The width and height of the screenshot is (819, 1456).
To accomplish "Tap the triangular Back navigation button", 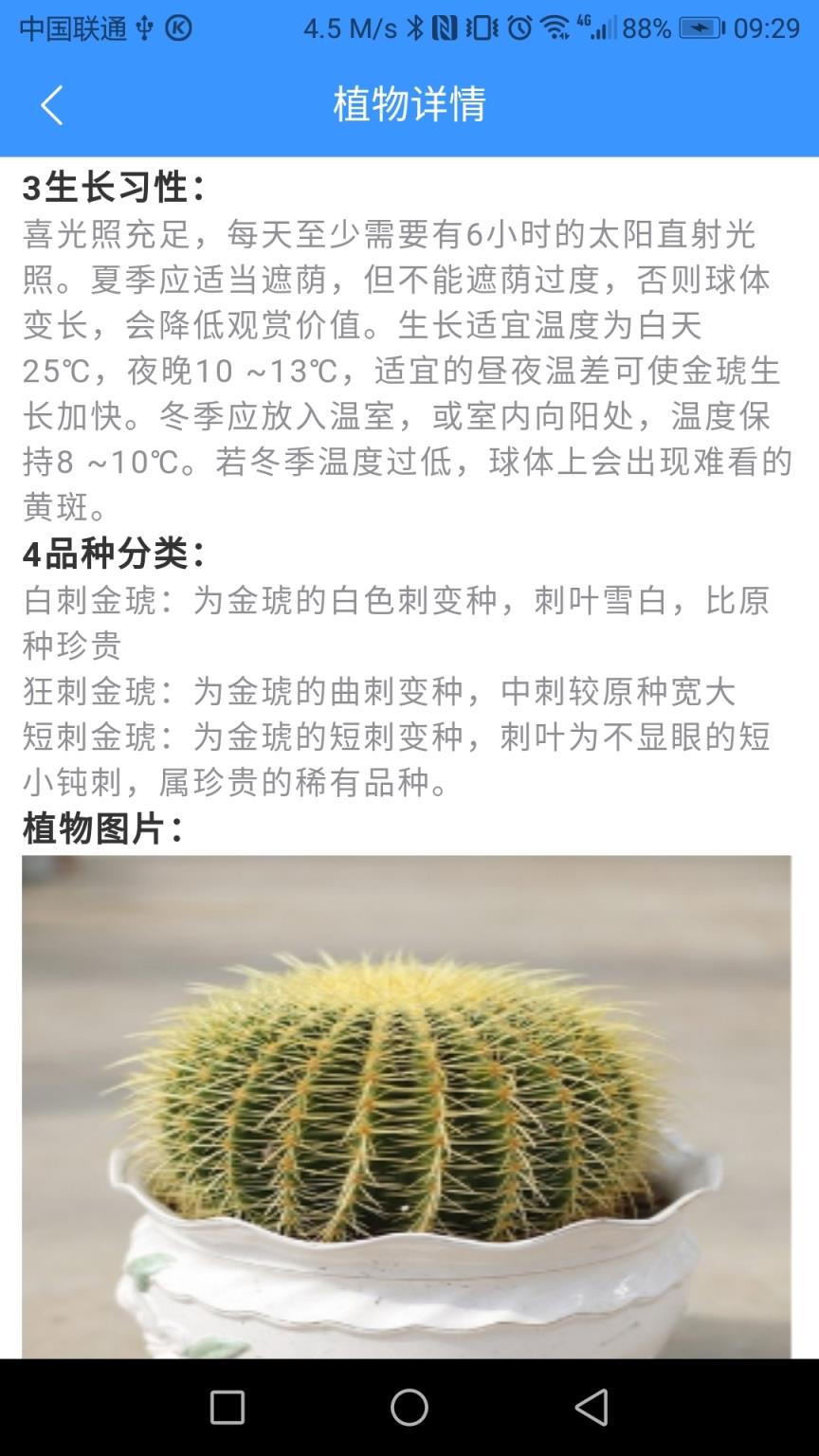I will pyautogui.click(x=592, y=1408).
